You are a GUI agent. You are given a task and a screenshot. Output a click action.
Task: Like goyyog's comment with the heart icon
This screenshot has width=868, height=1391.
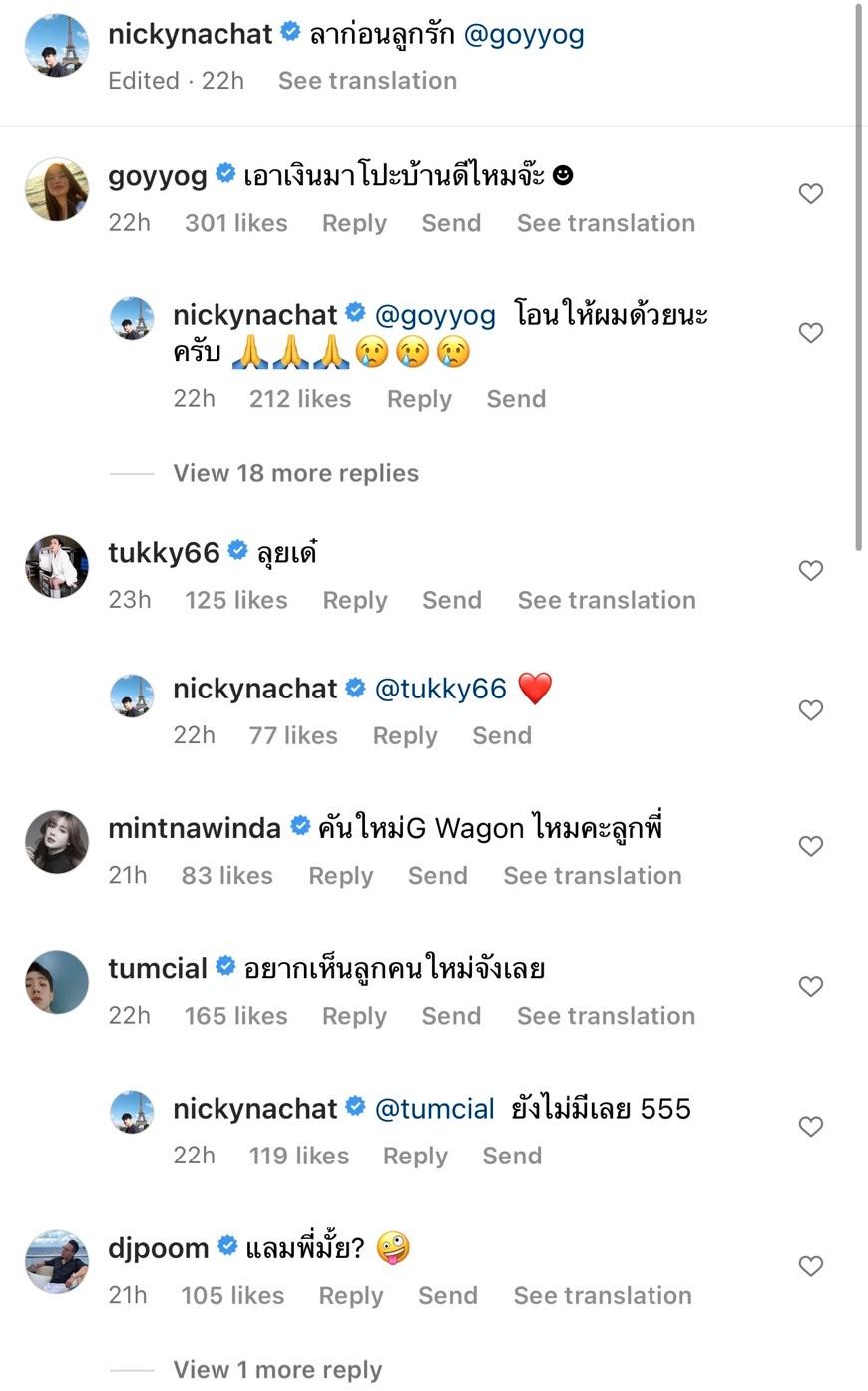(x=810, y=193)
